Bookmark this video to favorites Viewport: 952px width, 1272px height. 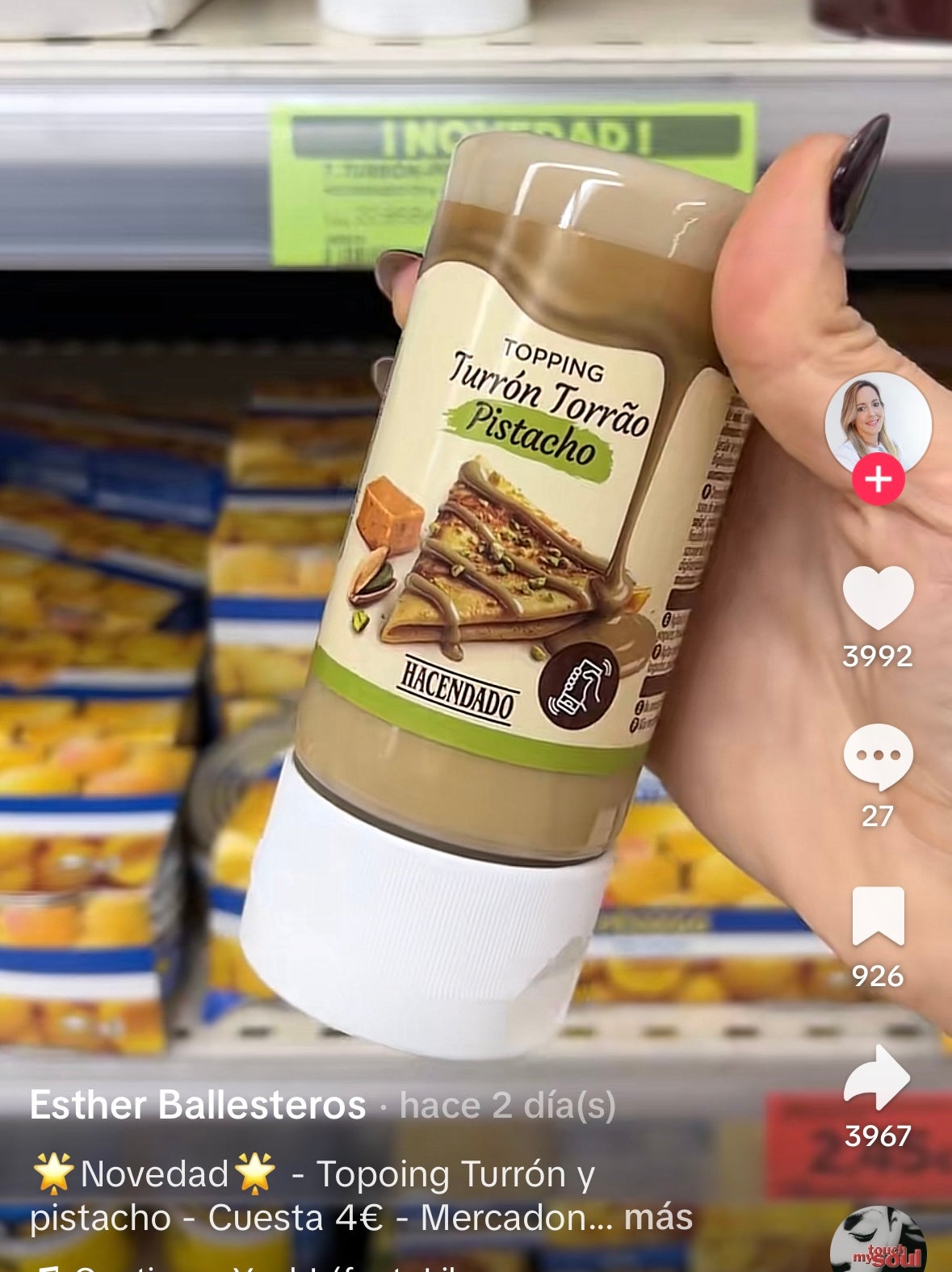(x=878, y=916)
